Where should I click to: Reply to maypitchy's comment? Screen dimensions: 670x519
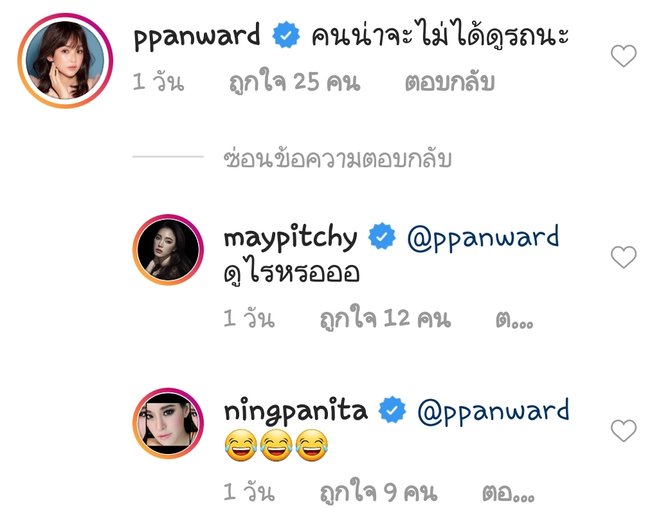(514, 320)
